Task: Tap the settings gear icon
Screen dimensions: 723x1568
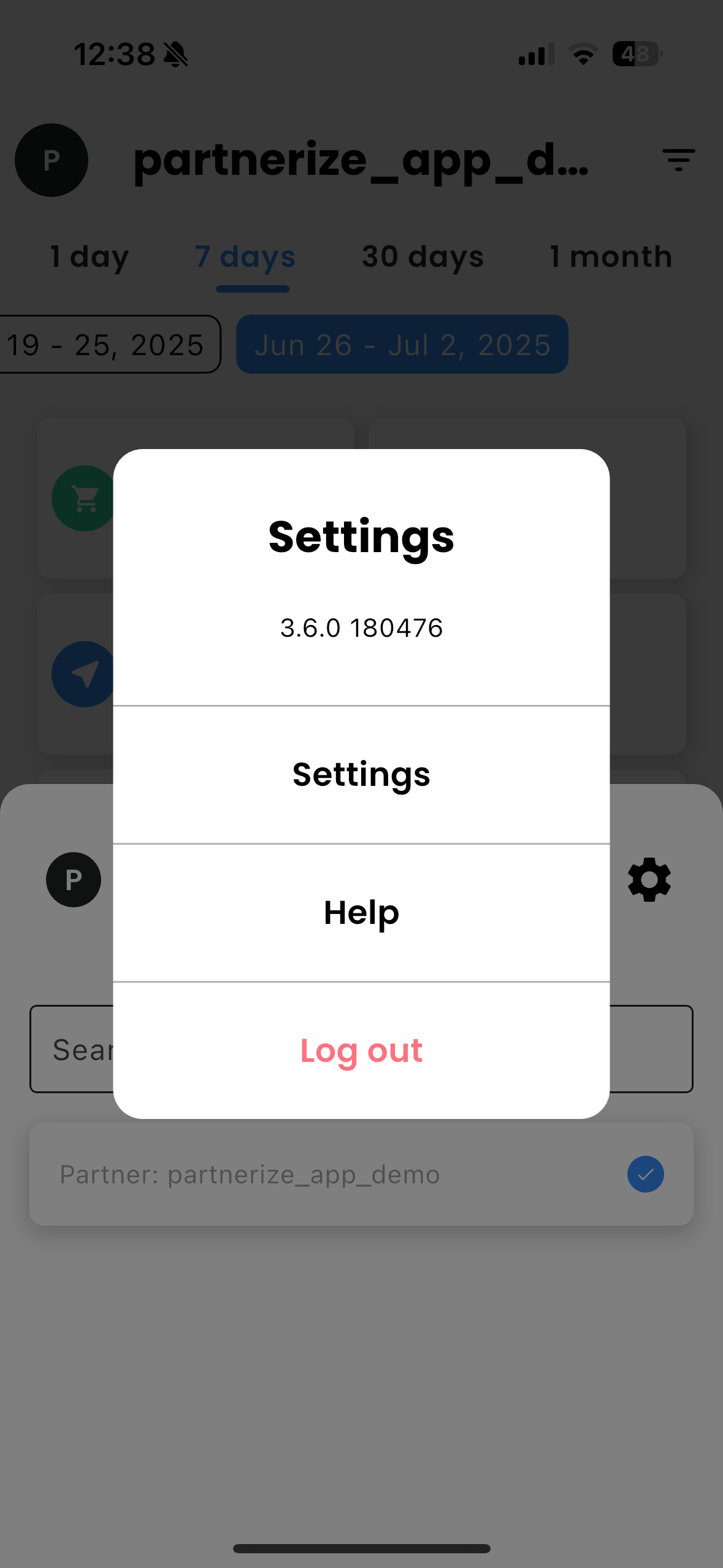Action: (649, 880)
